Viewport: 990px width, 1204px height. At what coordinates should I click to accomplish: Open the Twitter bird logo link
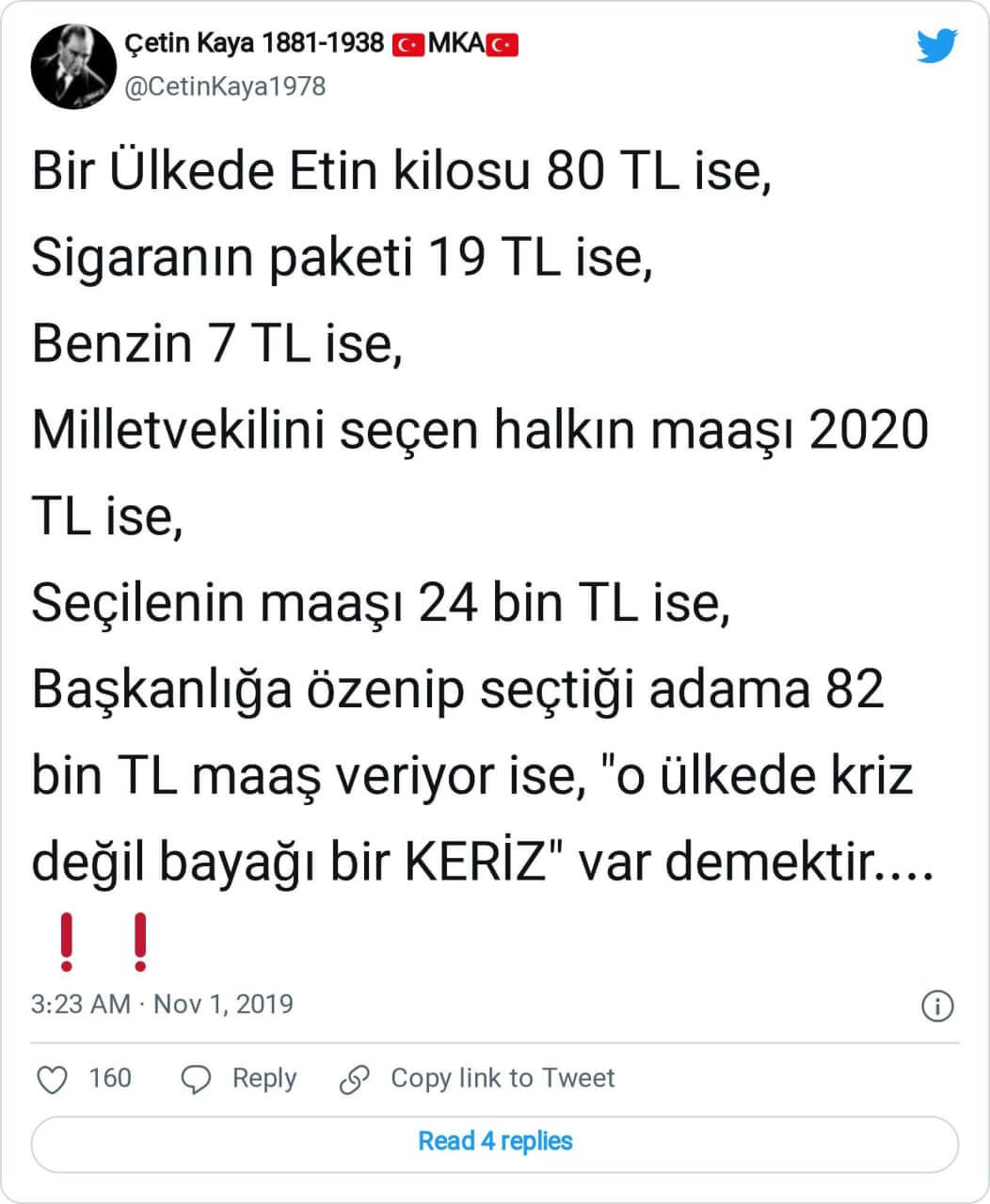click(936, 45)
